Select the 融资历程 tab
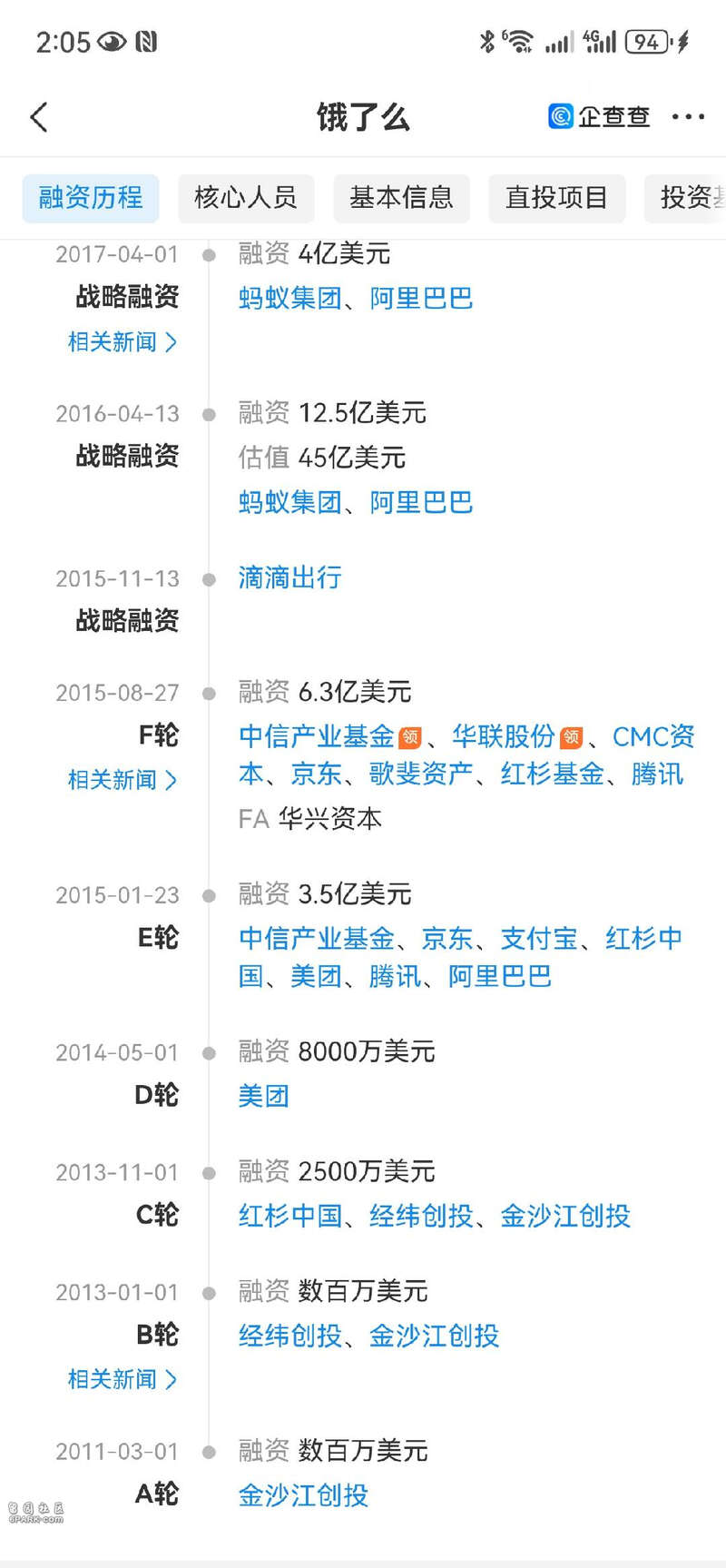 click(x=91, y=198)
